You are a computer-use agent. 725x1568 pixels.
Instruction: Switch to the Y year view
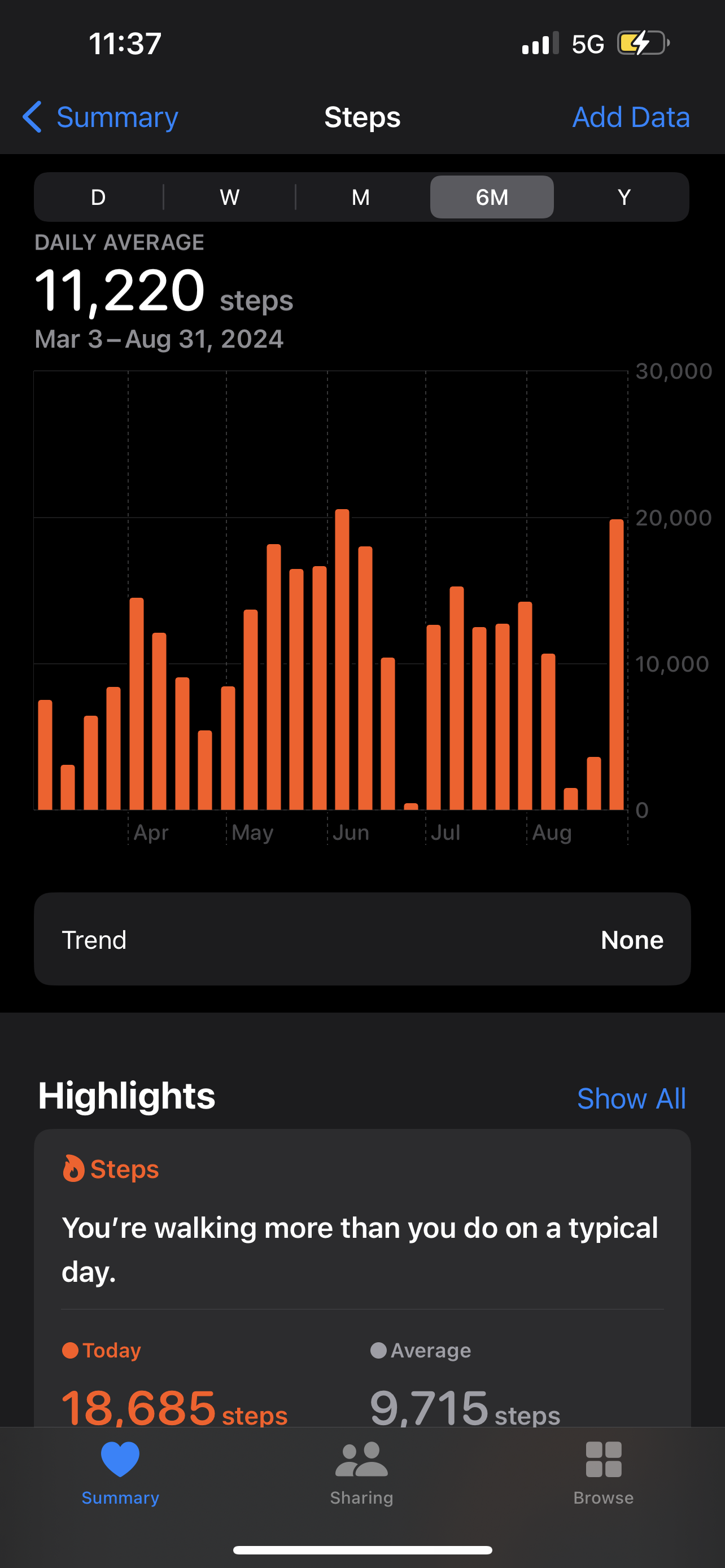(x=623, y=197)
